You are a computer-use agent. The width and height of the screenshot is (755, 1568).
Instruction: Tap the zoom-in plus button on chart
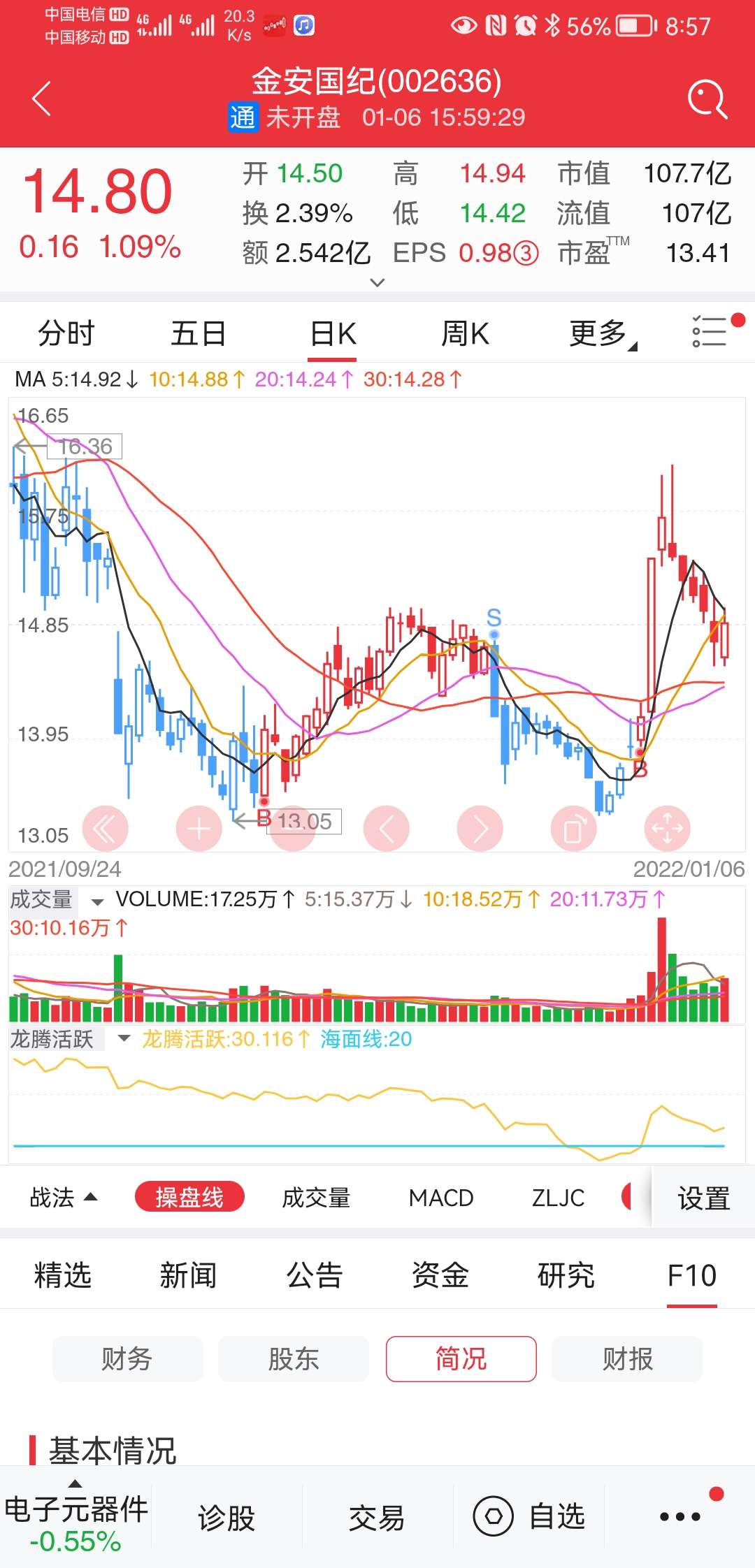(x=199, y=829)
